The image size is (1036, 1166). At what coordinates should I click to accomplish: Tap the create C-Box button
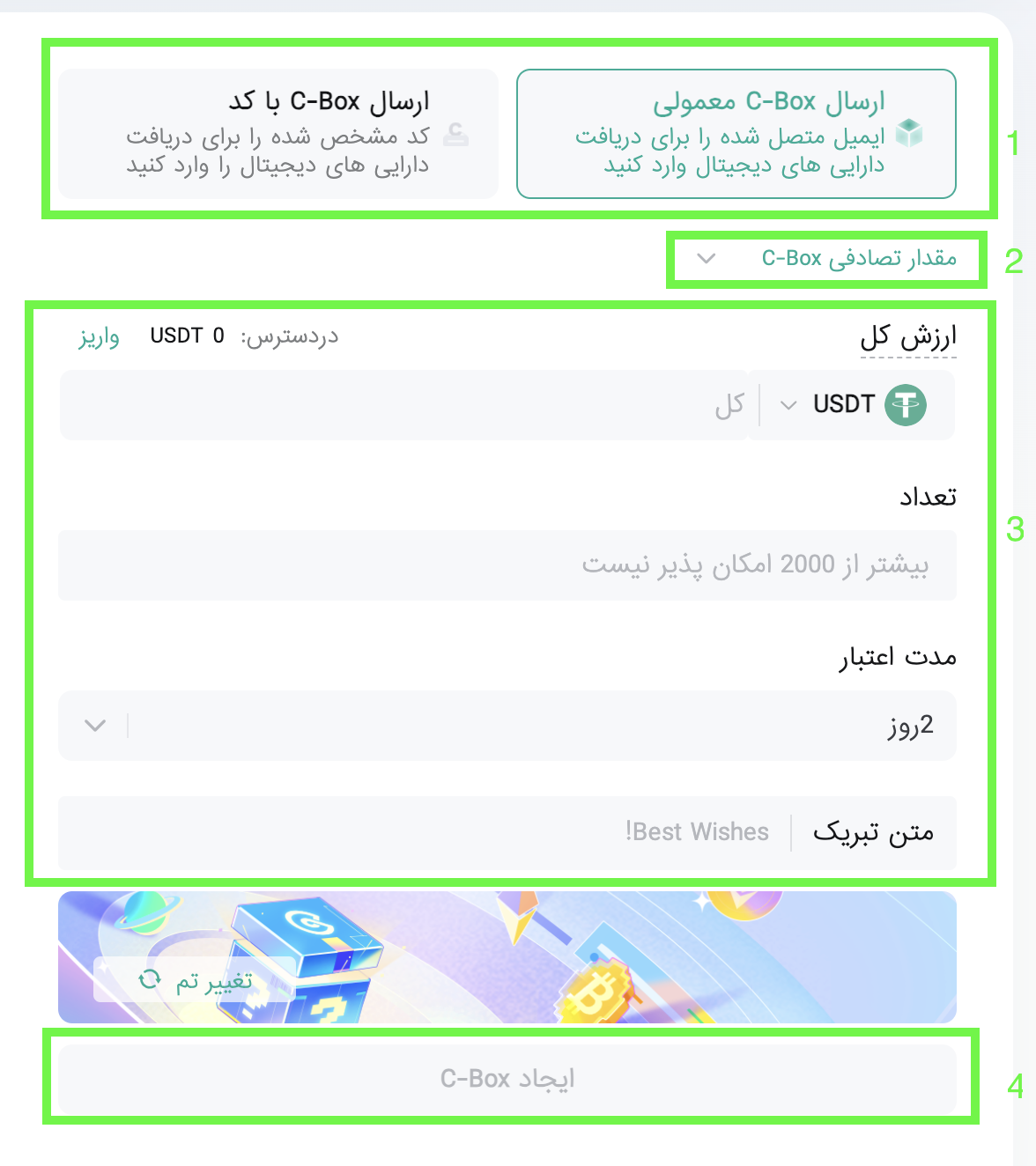pos(507,1079)
